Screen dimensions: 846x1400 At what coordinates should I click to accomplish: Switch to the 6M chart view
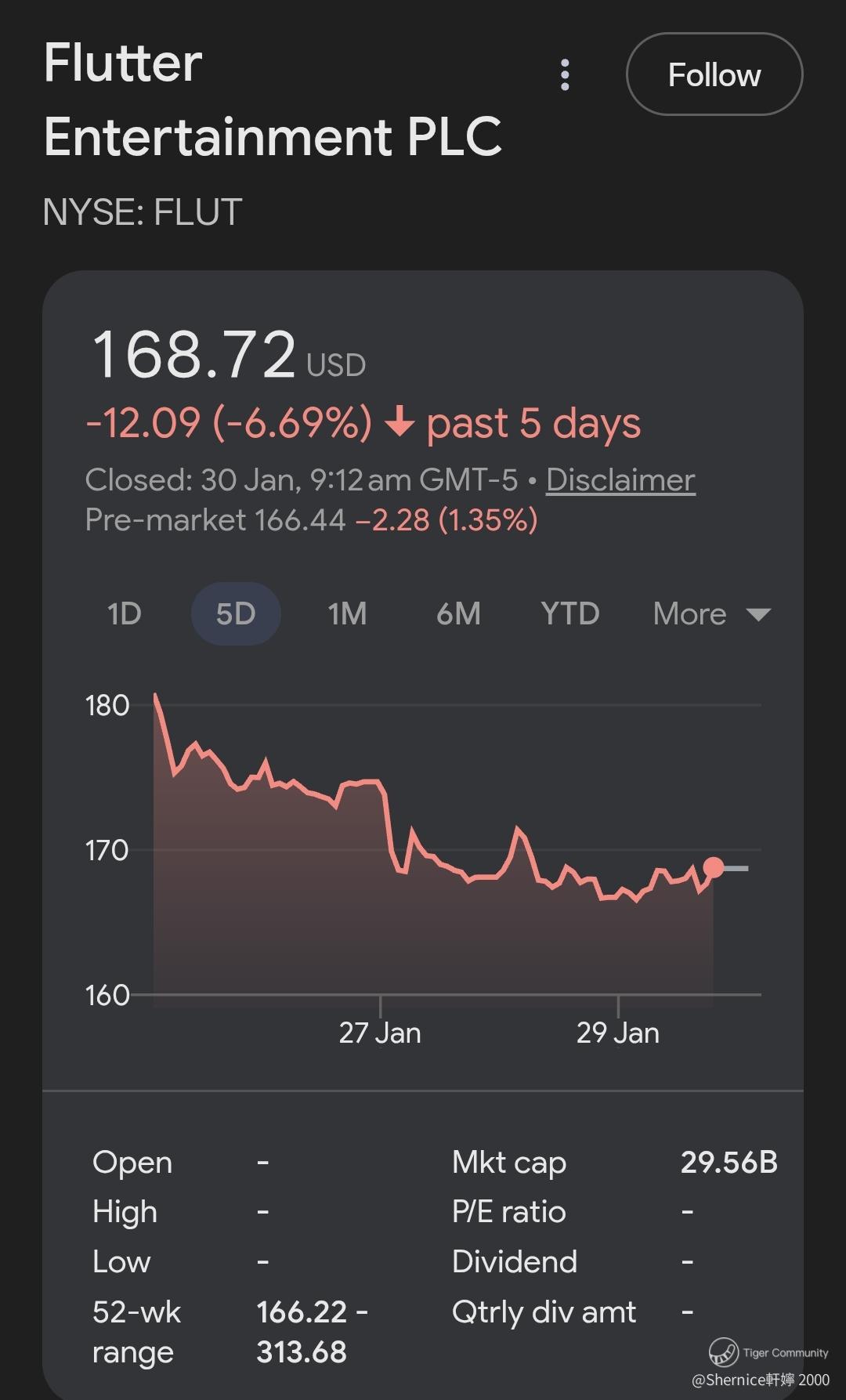coord(458,613)
